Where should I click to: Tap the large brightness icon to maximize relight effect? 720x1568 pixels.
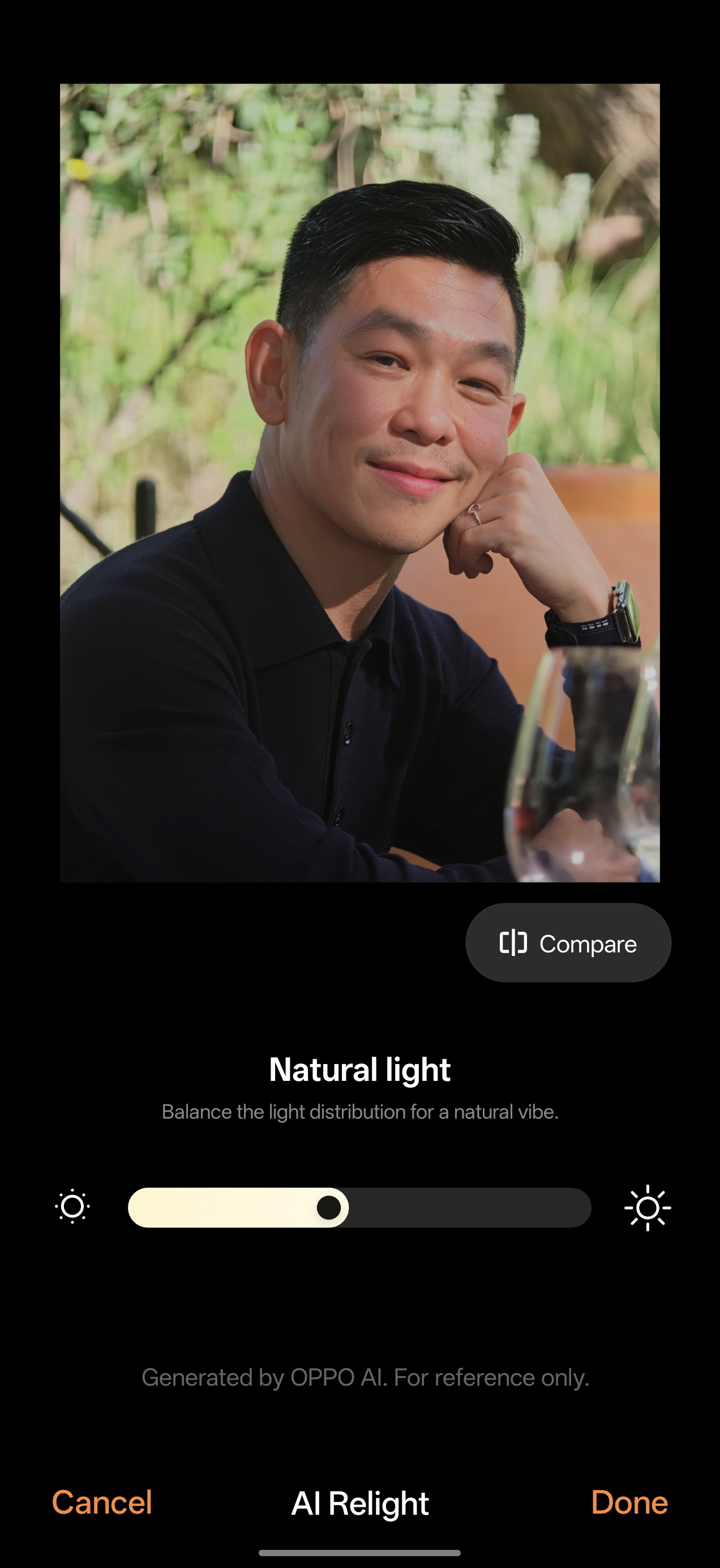point(648,1207)
